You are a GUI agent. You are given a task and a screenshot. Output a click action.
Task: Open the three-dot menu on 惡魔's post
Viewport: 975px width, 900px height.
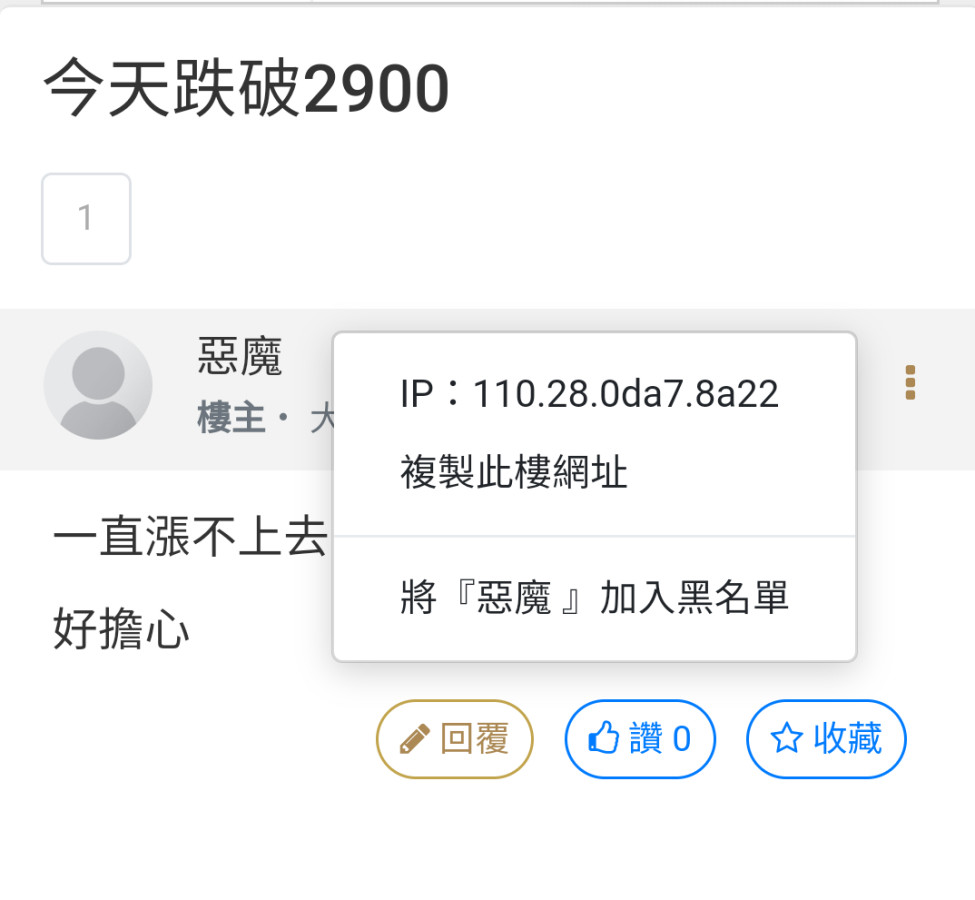click(910, 383)
